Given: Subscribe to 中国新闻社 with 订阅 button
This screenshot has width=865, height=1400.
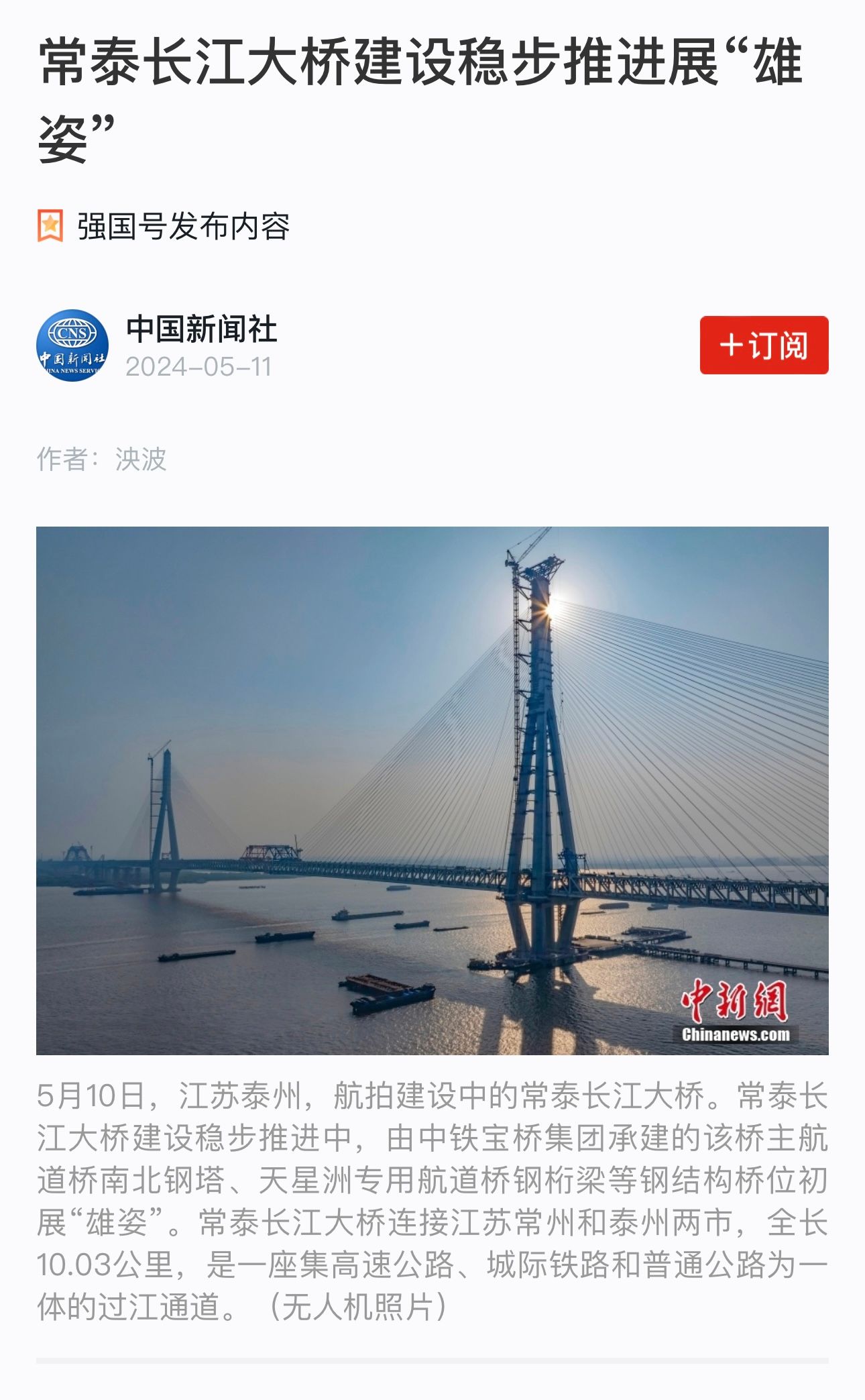Looking at the screenshot, I should (x=764, y=345).
